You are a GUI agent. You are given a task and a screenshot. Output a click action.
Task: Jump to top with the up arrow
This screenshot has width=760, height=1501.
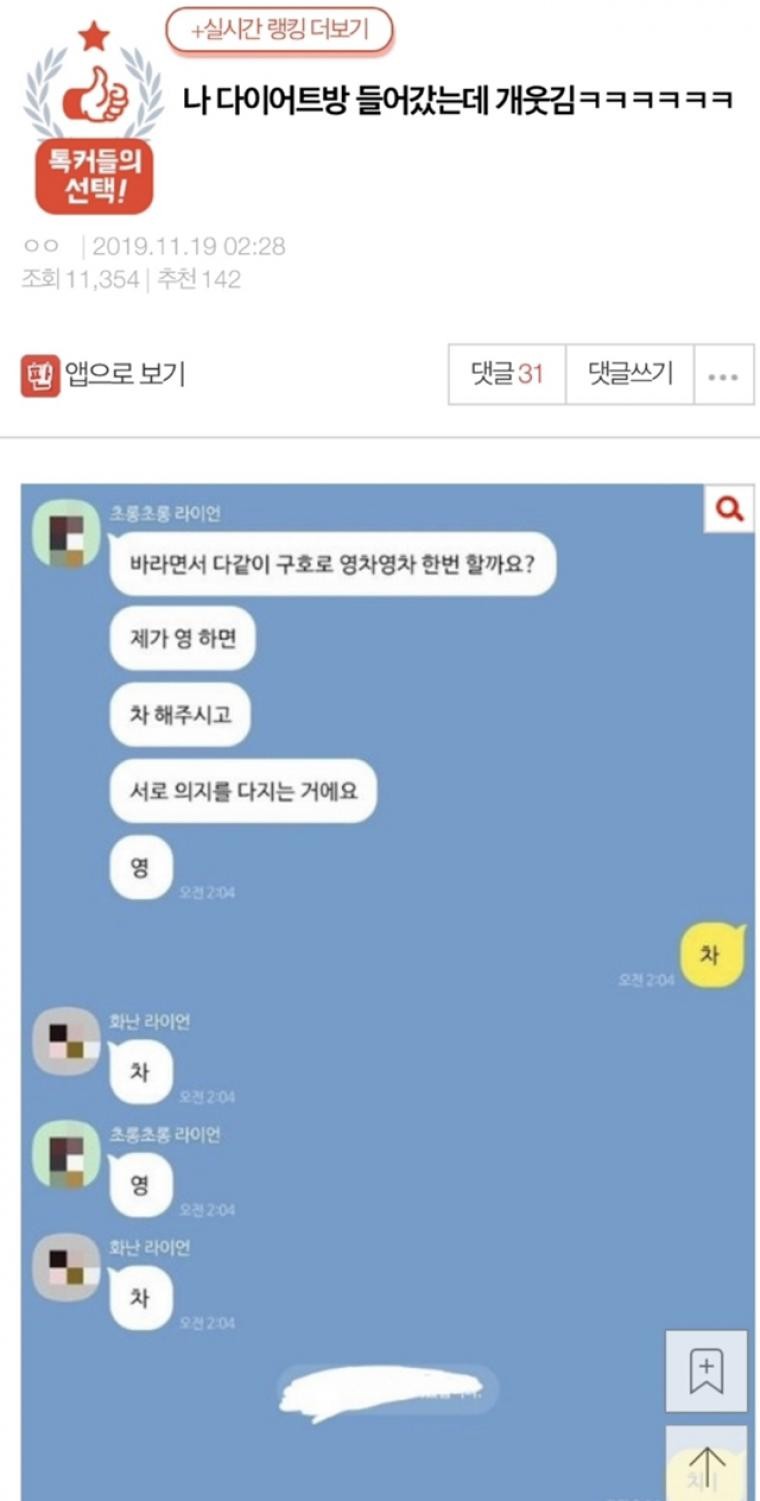click(x=706, y=1464)
